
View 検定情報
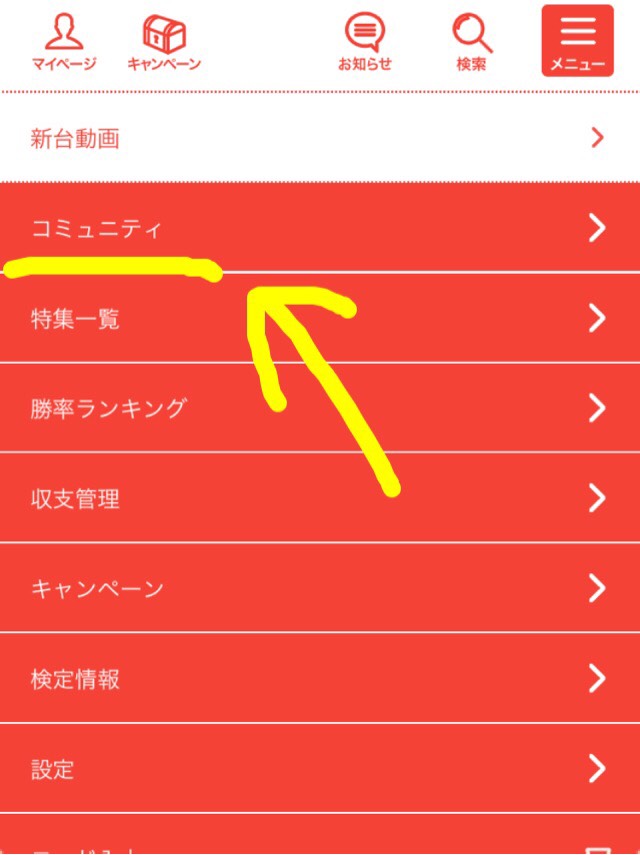320,679
